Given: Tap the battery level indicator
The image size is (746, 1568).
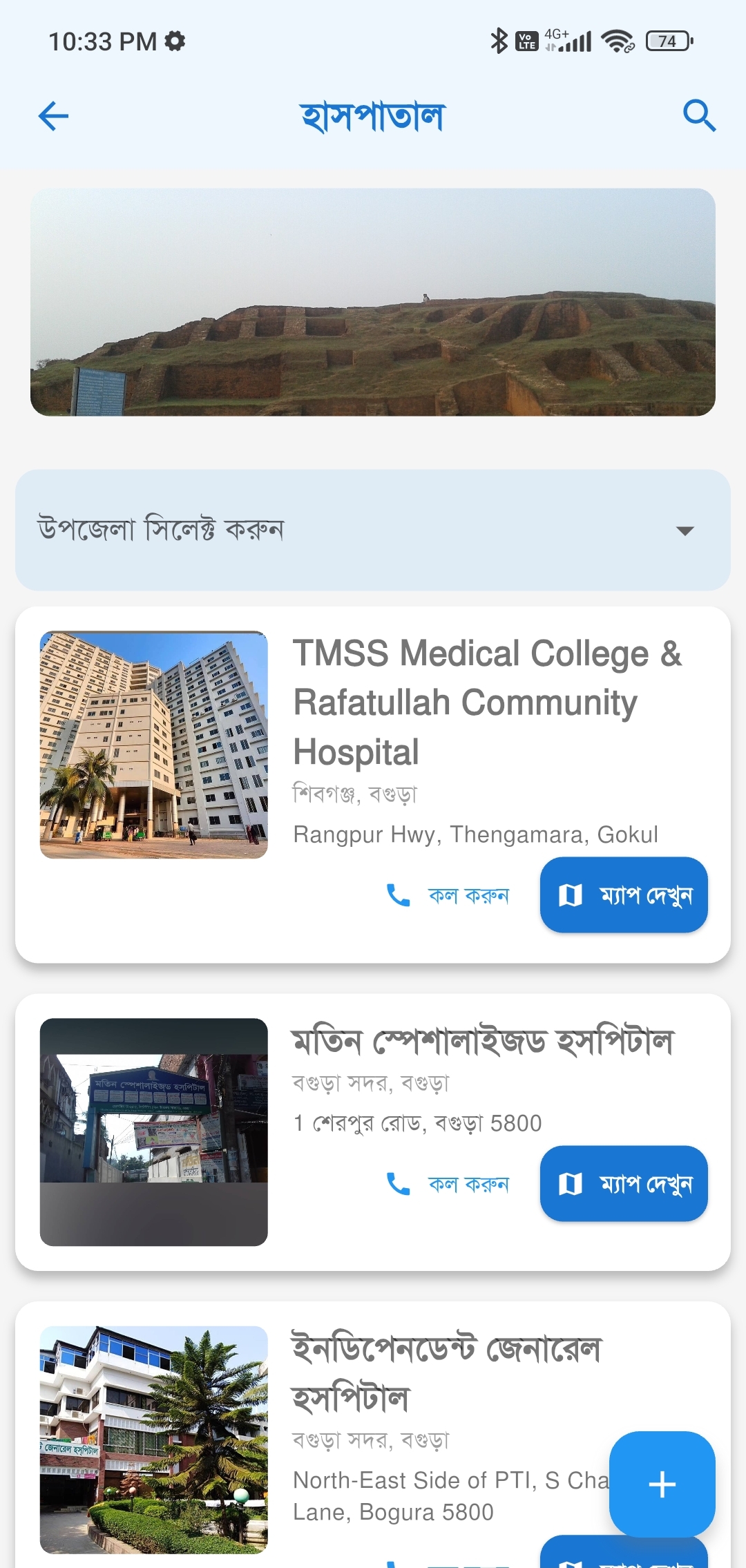Looking at the screenshot, I should tap(665, 41).
